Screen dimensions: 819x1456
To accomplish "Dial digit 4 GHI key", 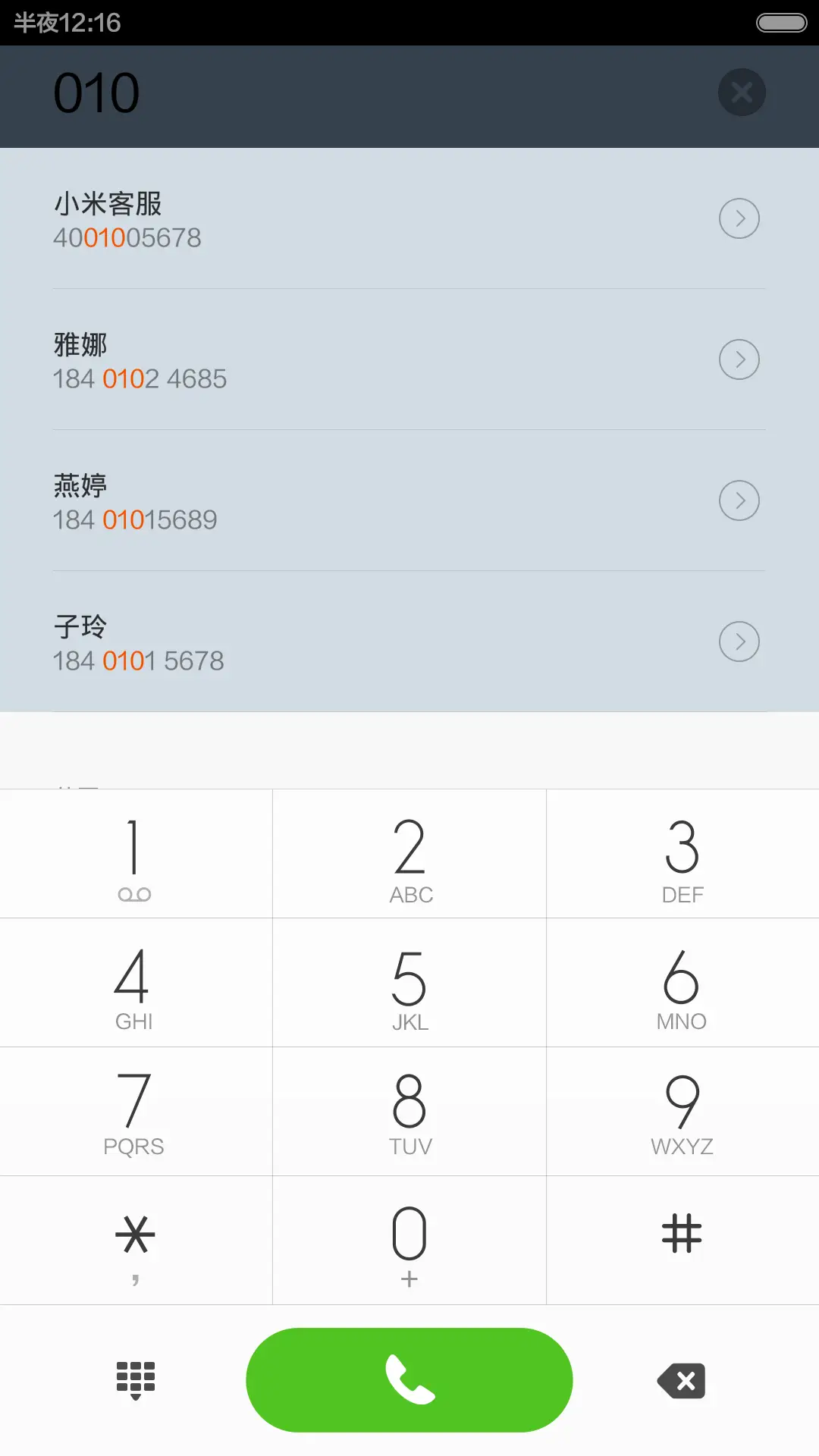I will pos(135,984).
